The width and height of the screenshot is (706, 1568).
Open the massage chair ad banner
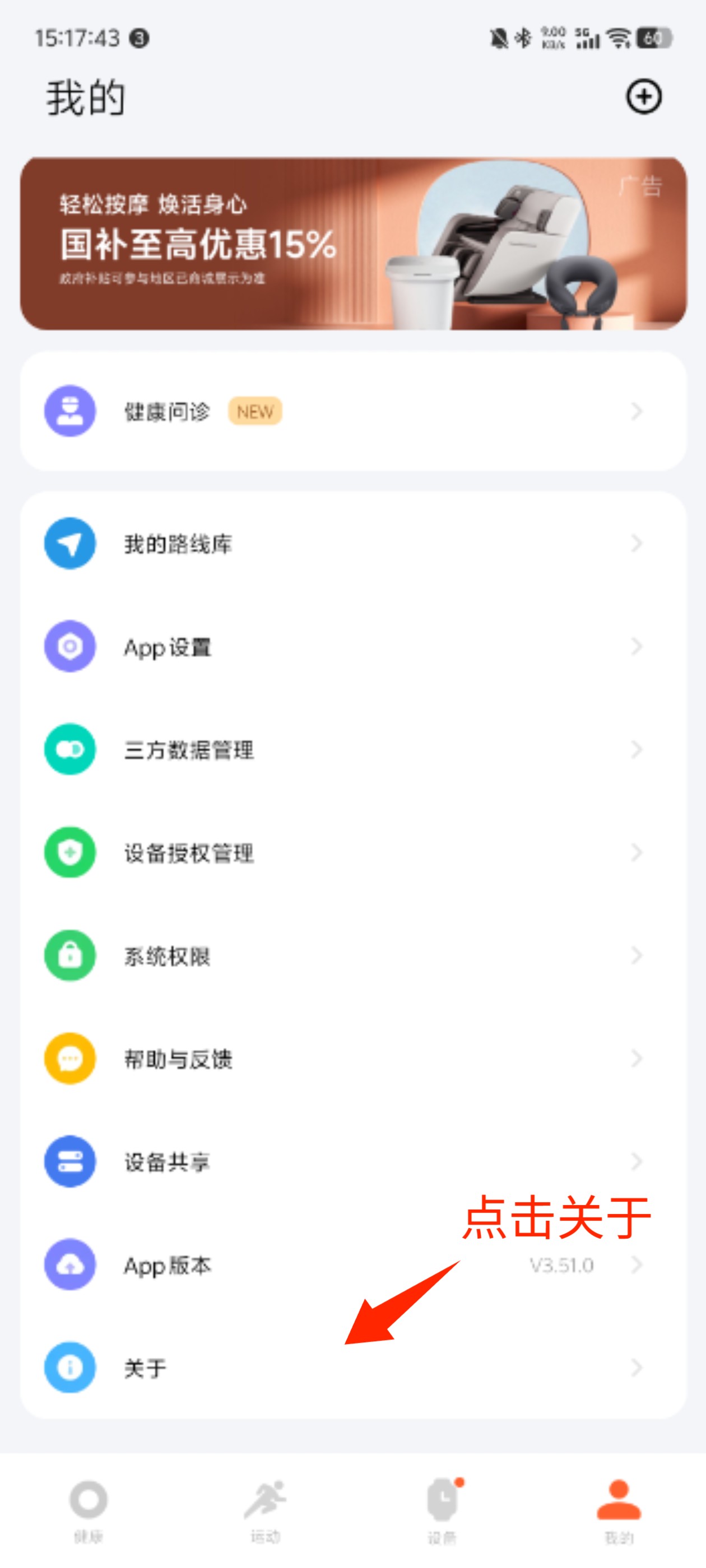click(354, 244)
